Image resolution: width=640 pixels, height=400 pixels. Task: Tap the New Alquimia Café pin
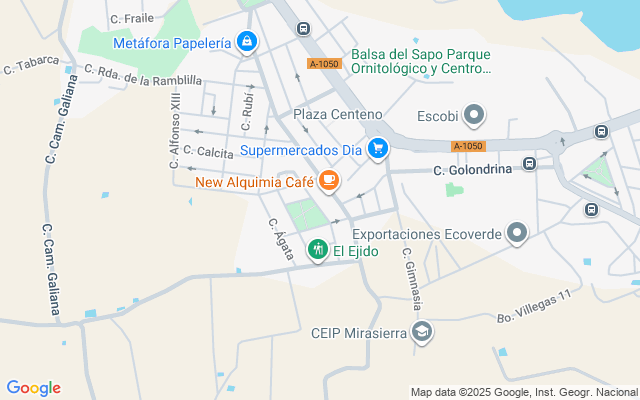[x=329, y=181]
